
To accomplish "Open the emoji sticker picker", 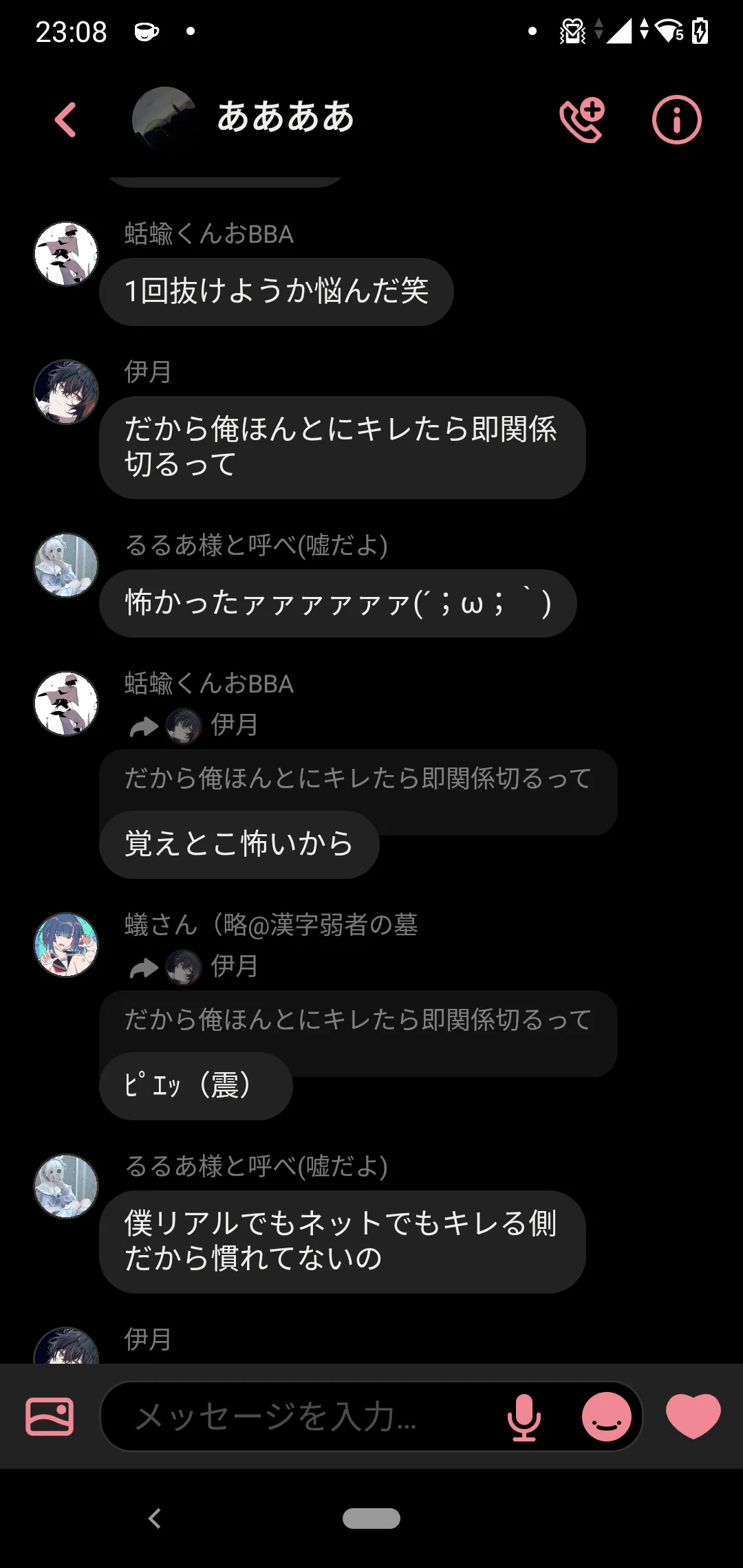I will point(607,1417).
